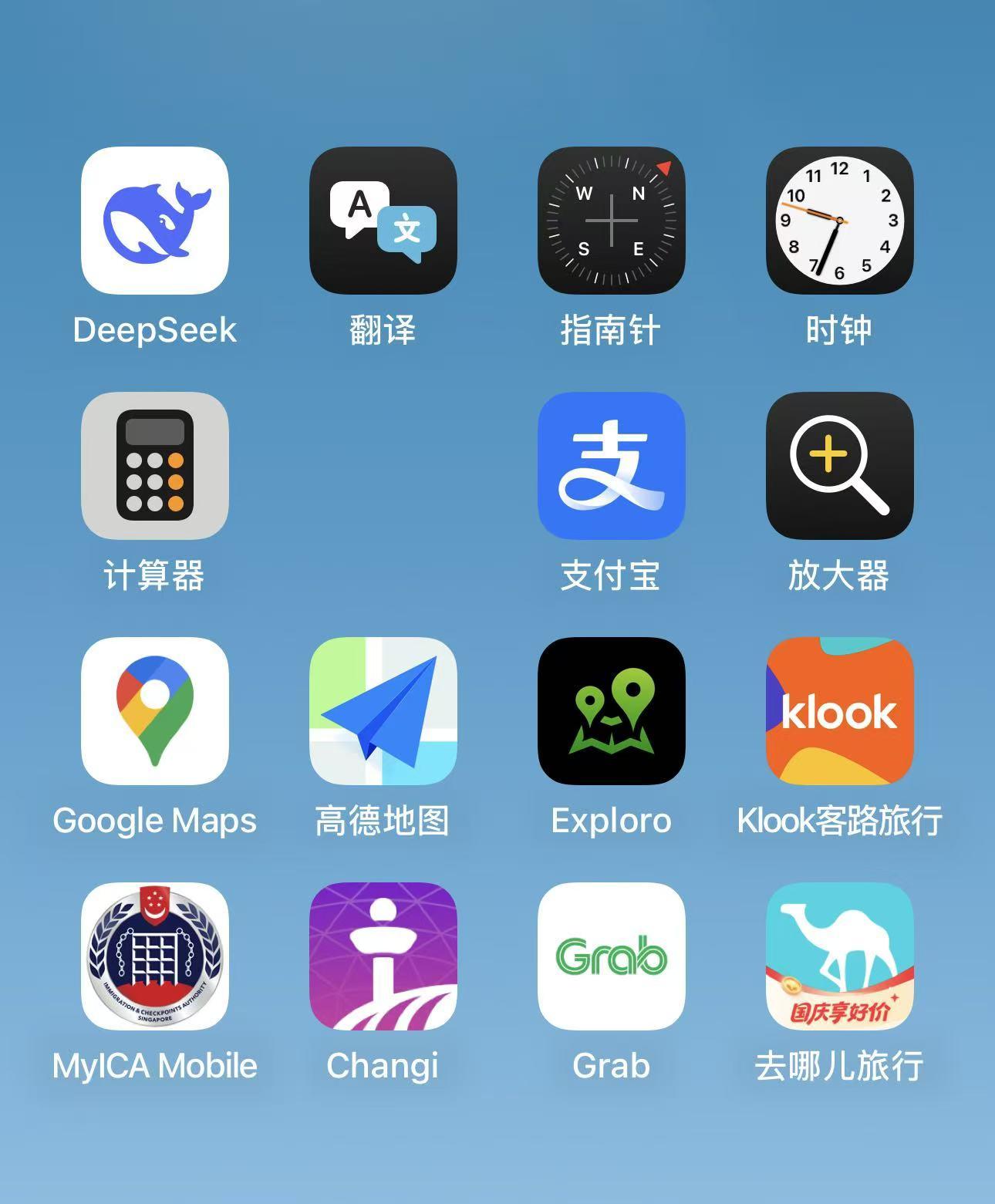The width and height of the screenshot is (995, 1204).
Task: Open the Exploro app
Action: tap(611, 711)
